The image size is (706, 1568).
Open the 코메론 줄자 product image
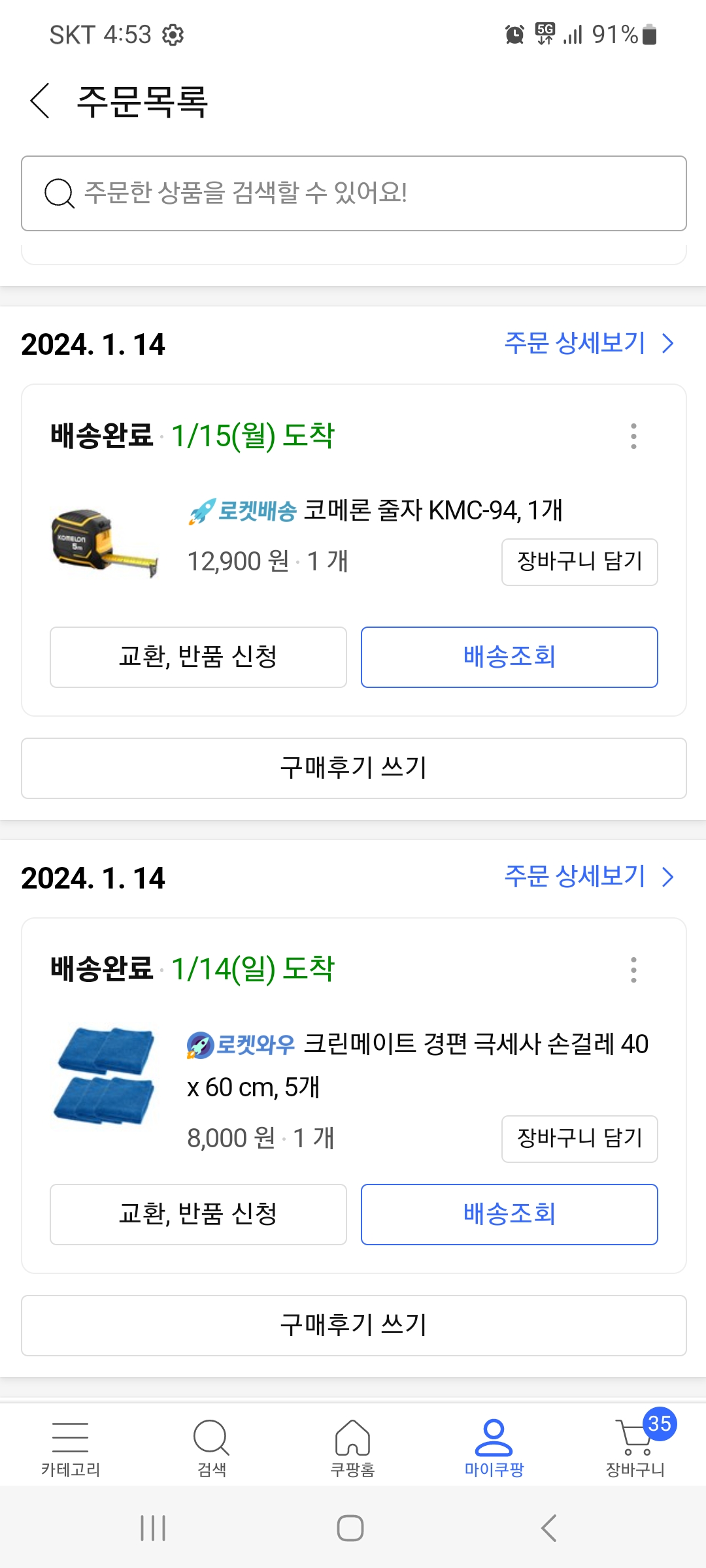click(x=105, y=542)
